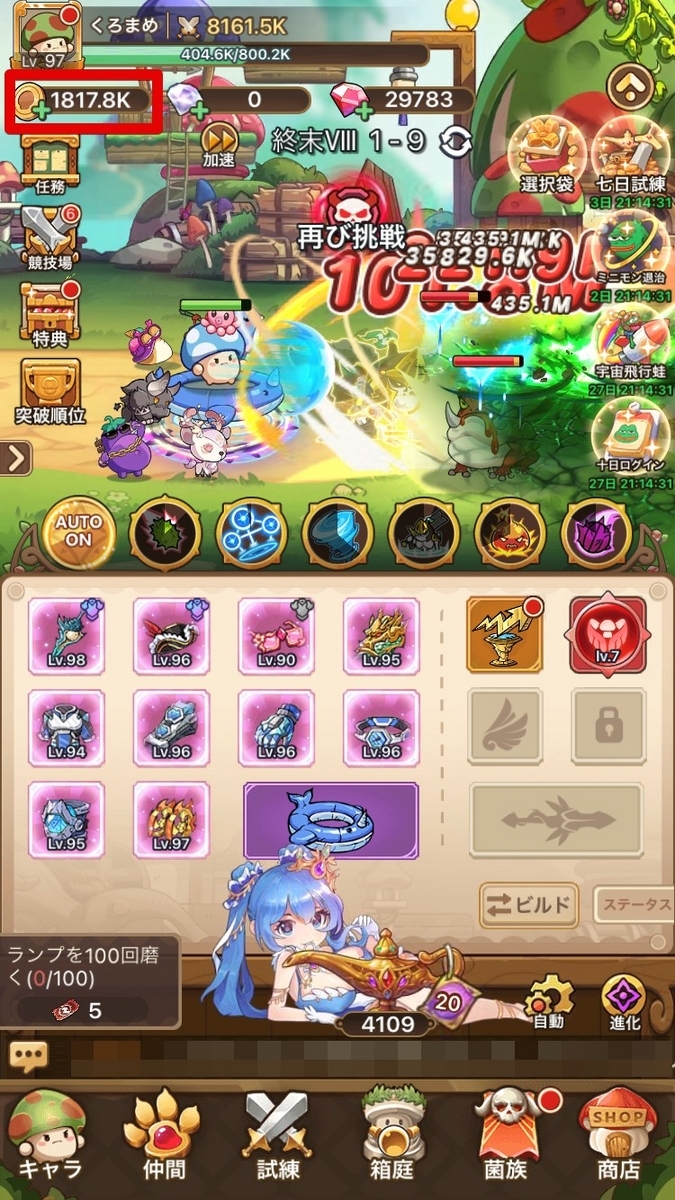The height and width of the screenshot is (1200, 675).
Task: Collapse the right-side event icon list
Action: click(x=629, y=81)
